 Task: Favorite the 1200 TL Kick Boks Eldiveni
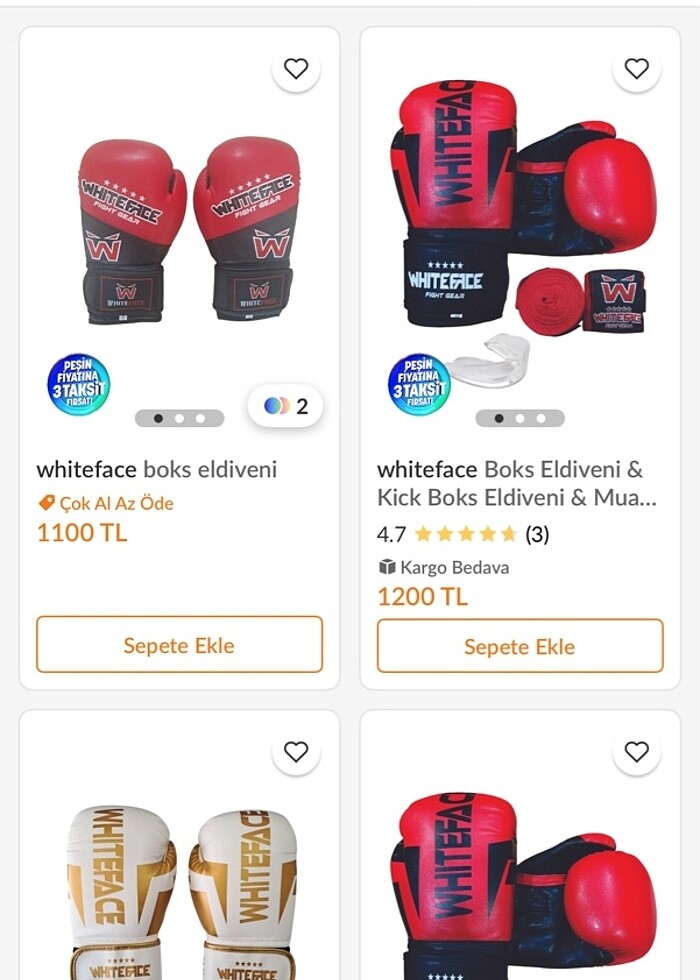tap(636, 69)
